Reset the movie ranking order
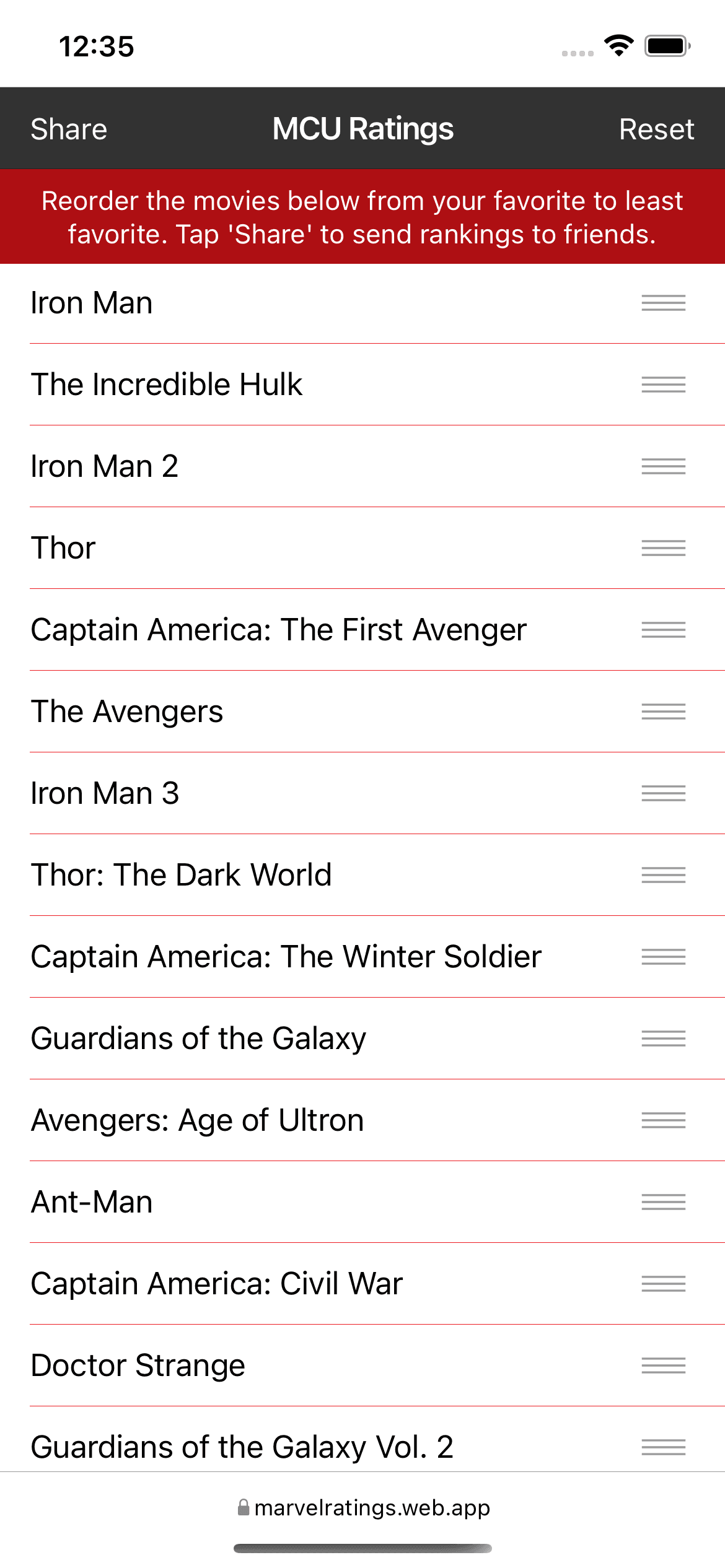The height and width of the screenshot is (1568, 725). tap(656, 129)
